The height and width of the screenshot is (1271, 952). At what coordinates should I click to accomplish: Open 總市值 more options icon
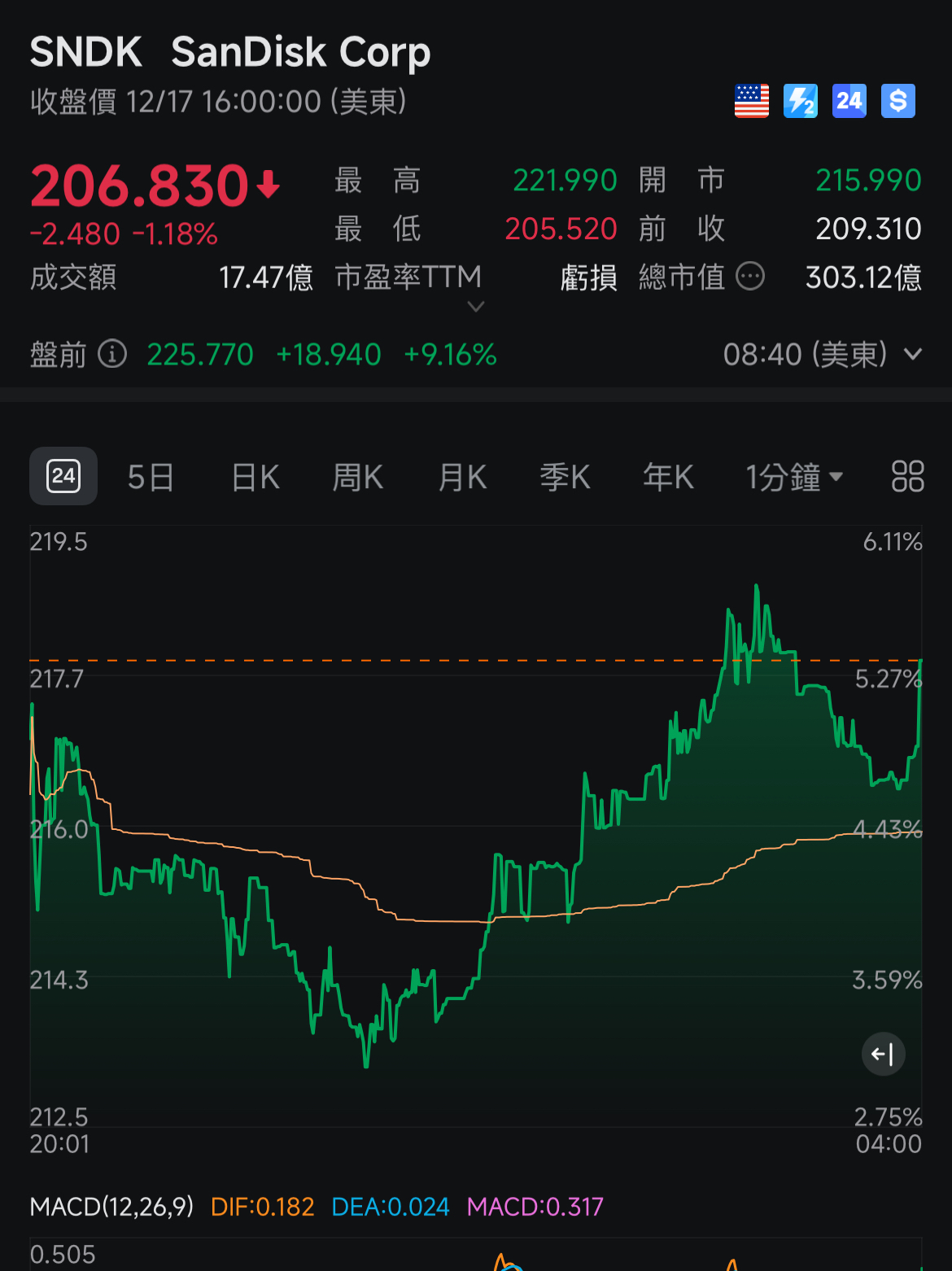(x=750, y=277)
